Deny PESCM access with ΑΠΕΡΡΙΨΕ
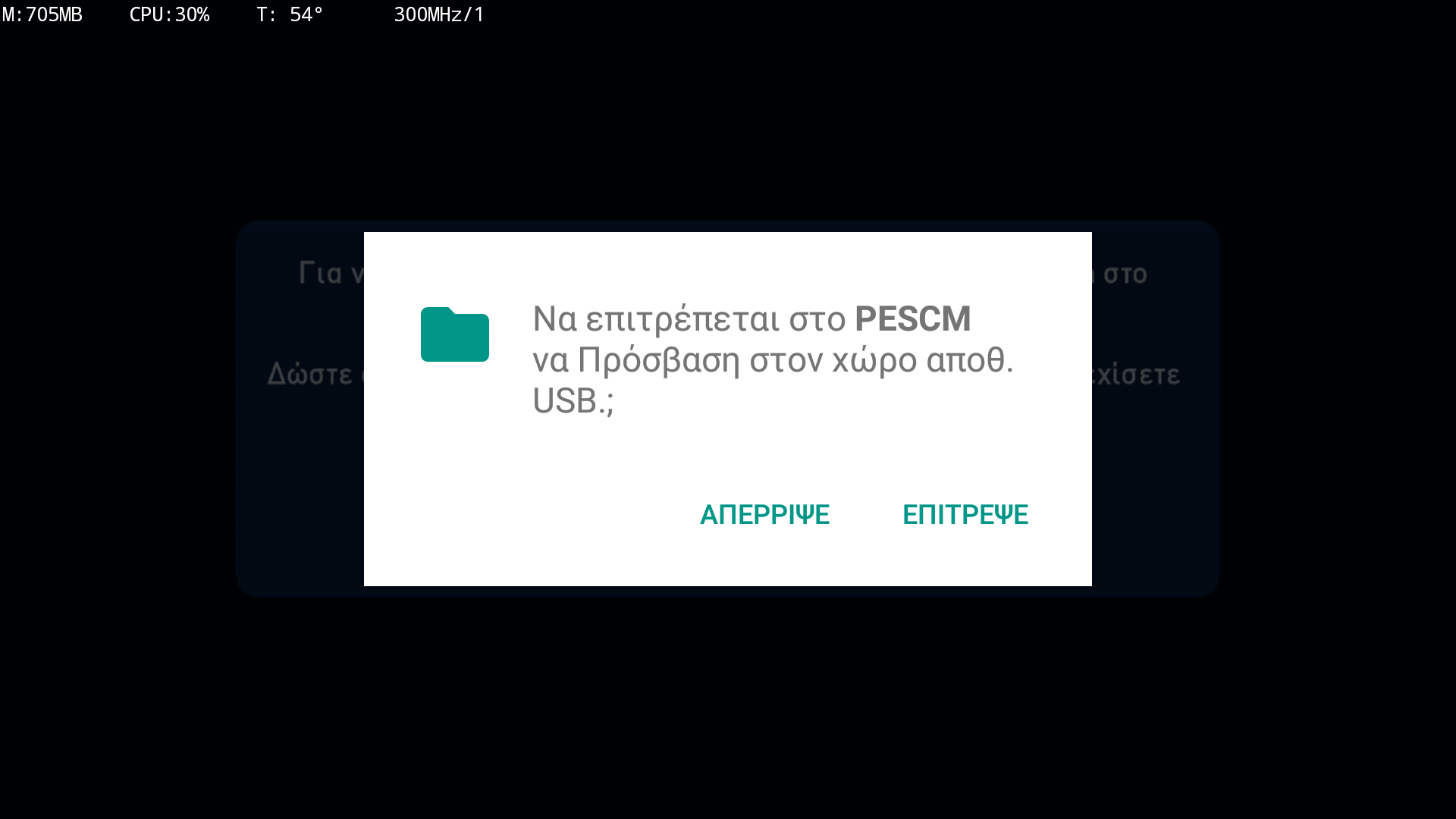 (x=764, y=515)
